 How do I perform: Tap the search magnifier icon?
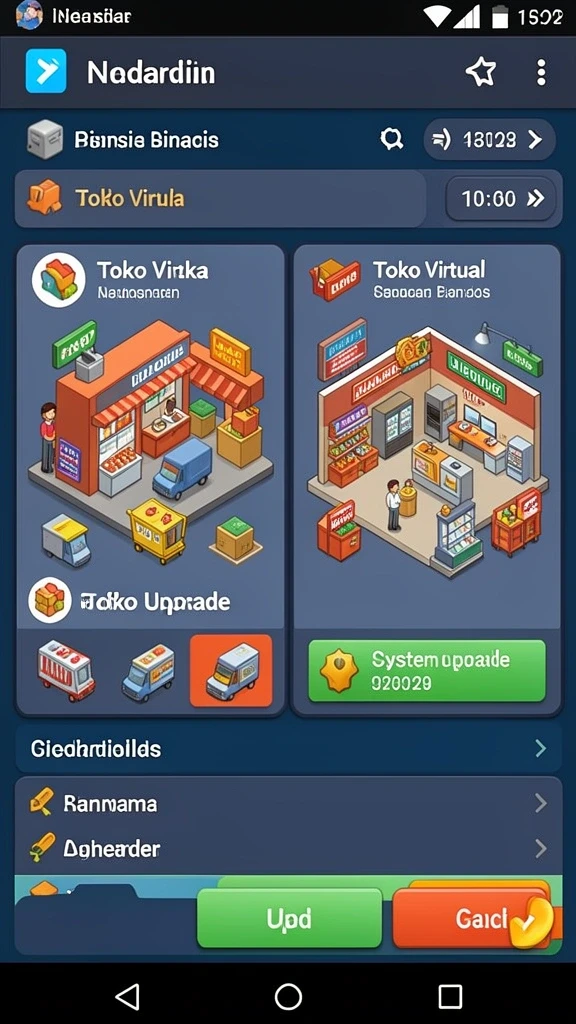point(391,139)
